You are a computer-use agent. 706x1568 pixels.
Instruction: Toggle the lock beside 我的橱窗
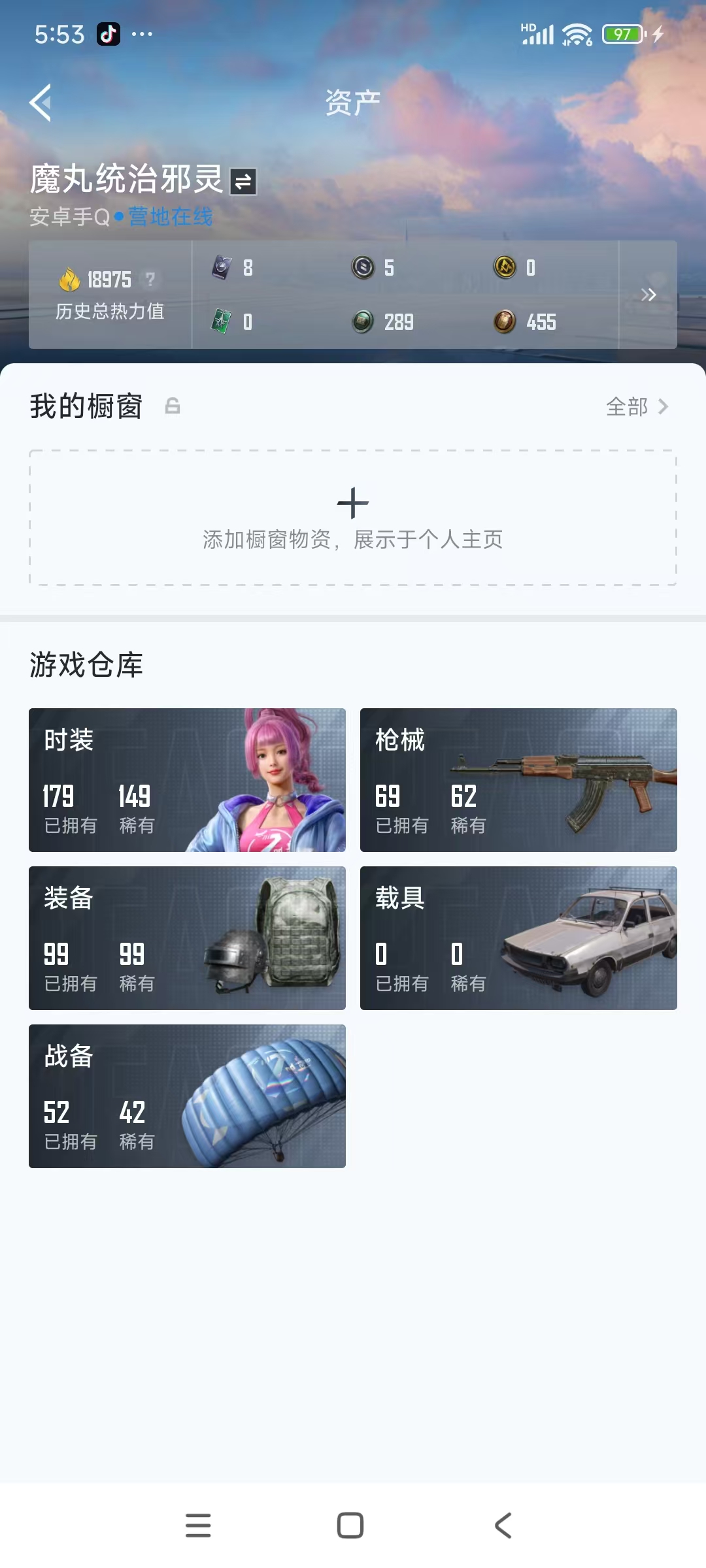point(172,407)
